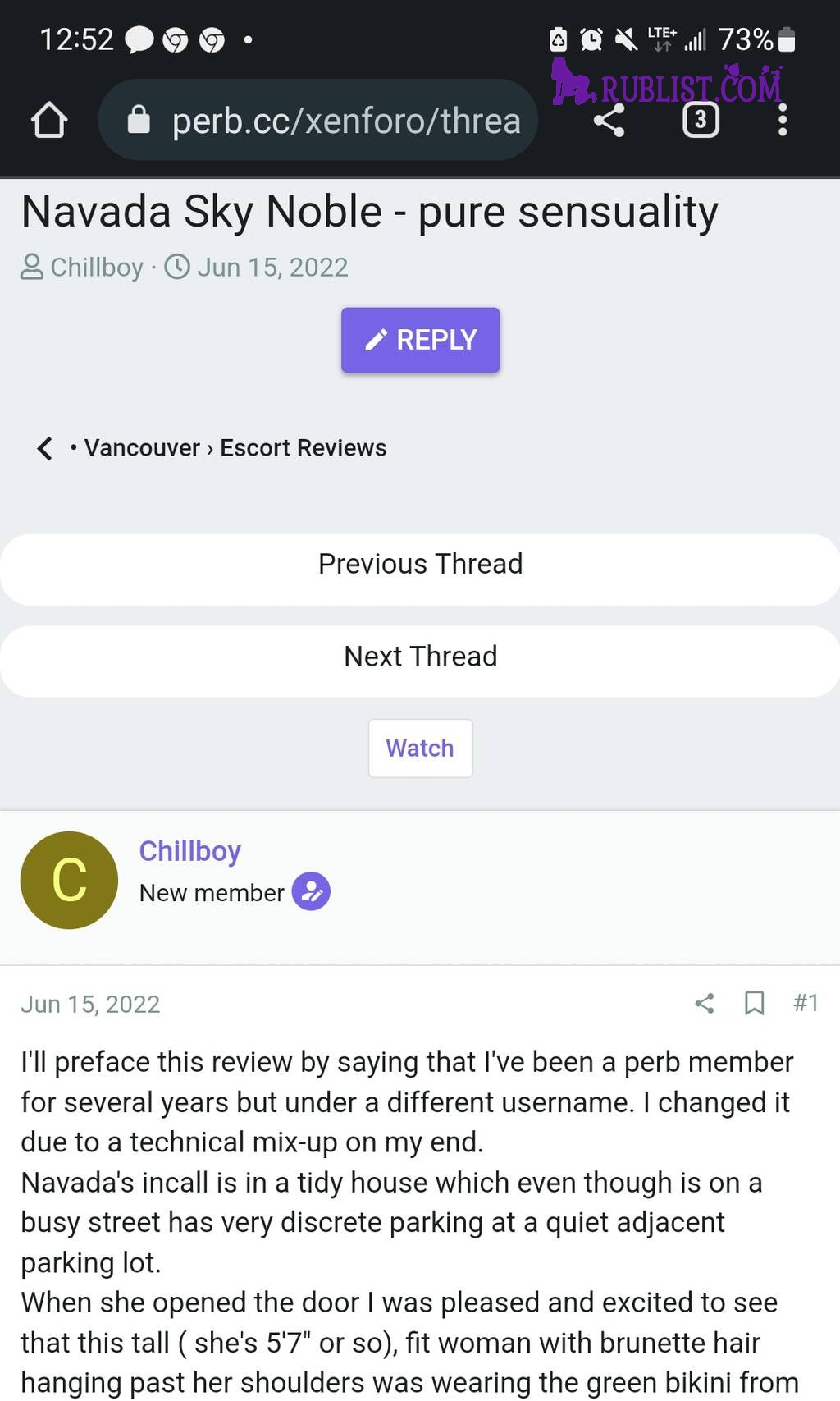The width and height of the screenshot is (840, 1401).
Task: Tap the Chillboy author link under the title
Action: 97,268
